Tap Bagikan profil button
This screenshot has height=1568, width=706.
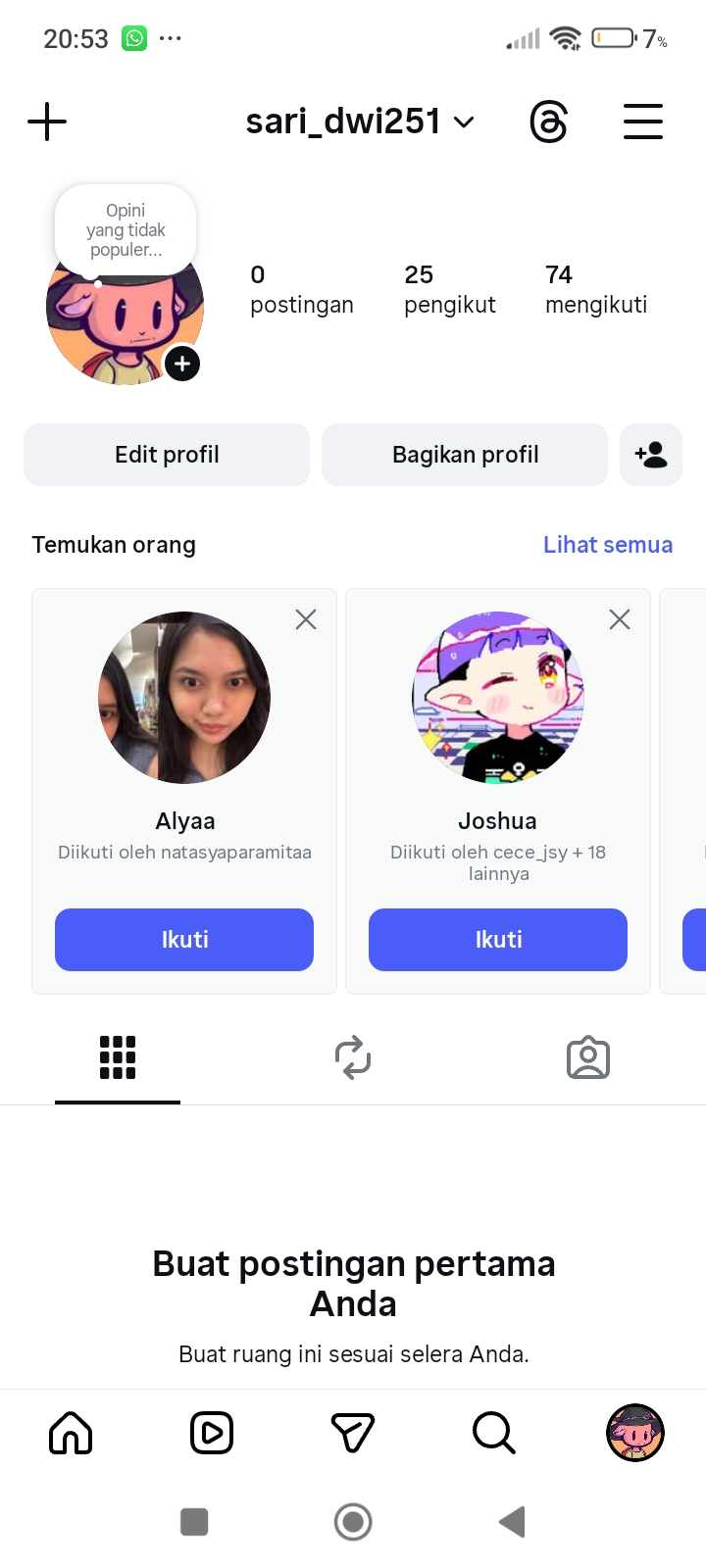pyautogui.click(x=465, y=455)
